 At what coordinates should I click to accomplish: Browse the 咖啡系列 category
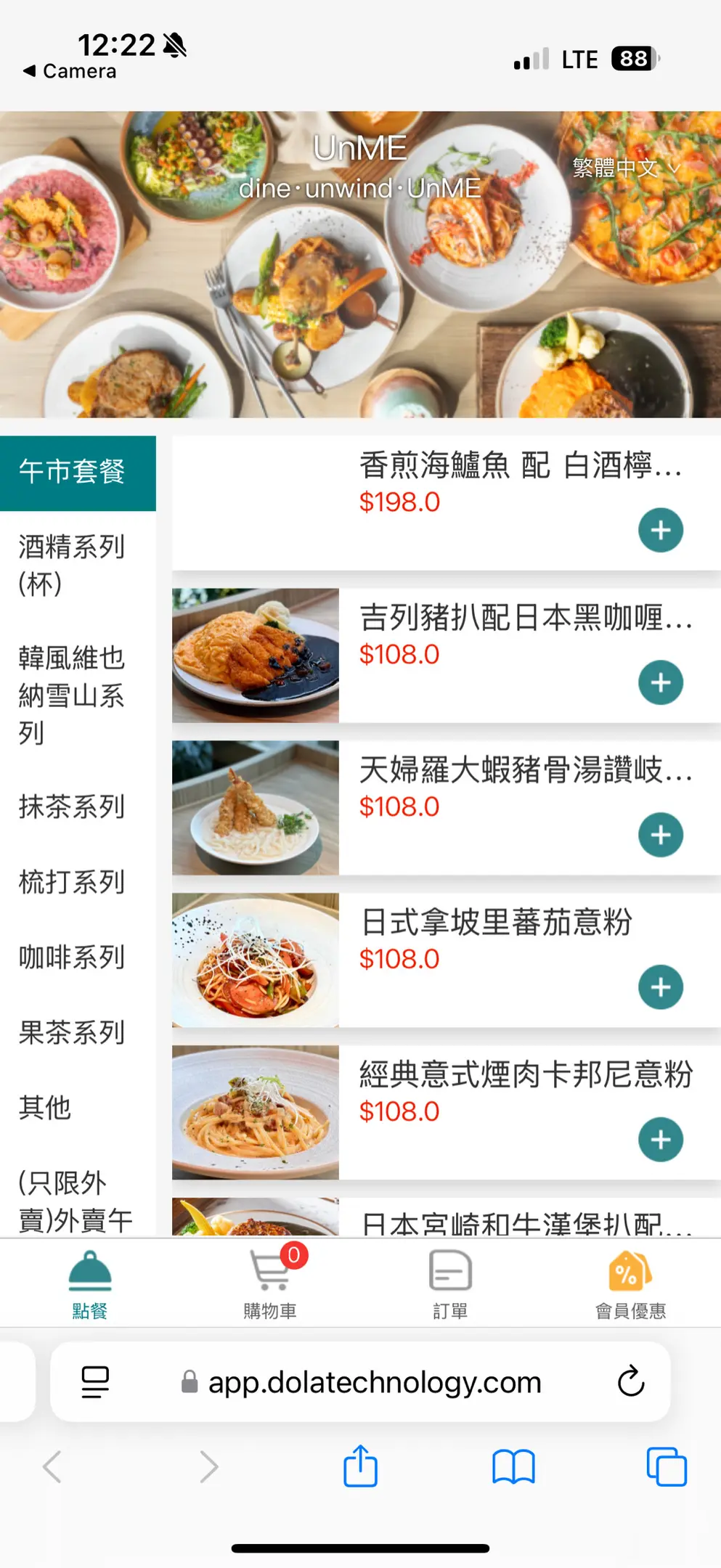pos(72,957)
